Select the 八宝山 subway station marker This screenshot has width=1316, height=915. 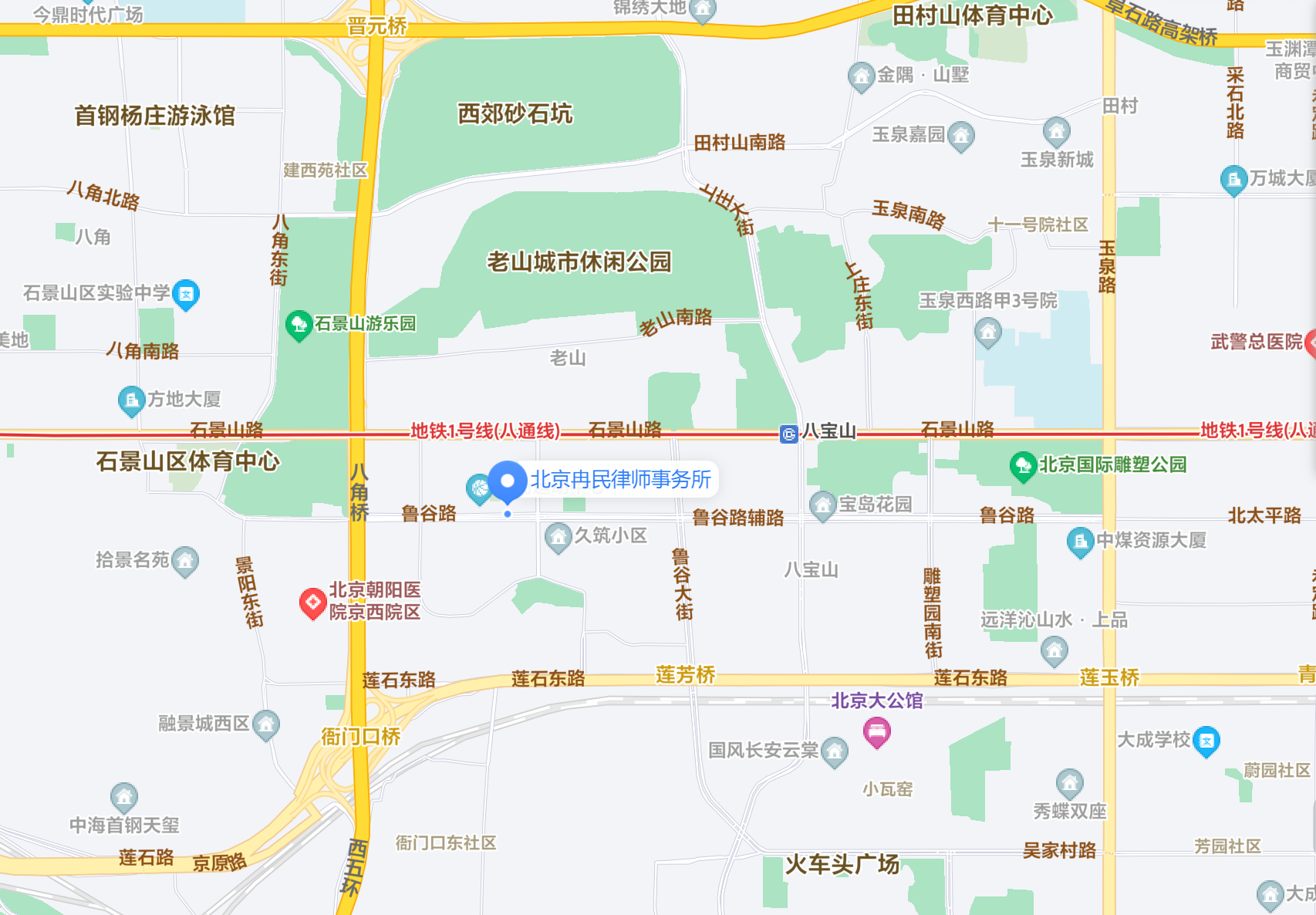788,434
